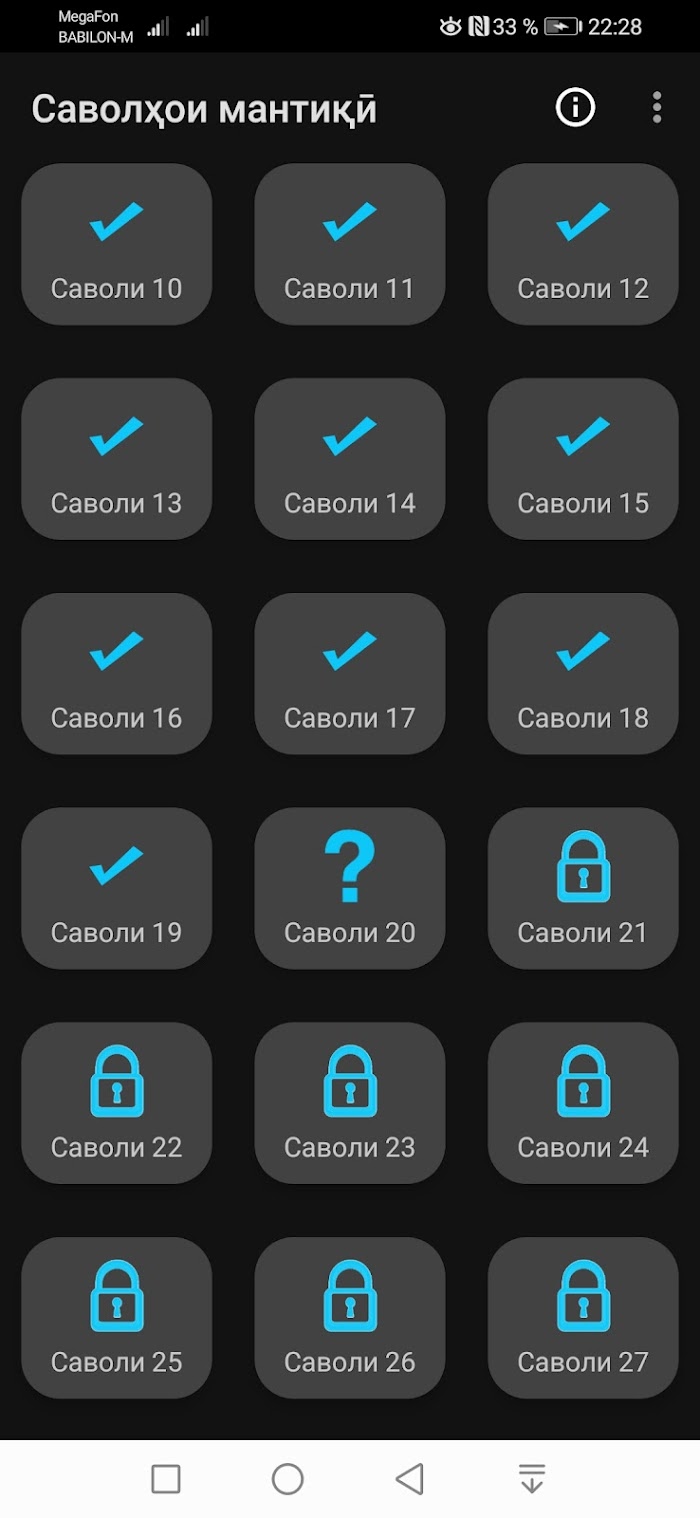Select Саволи 18
This screenshot has width=700, height=1518.
coord(583,674)
